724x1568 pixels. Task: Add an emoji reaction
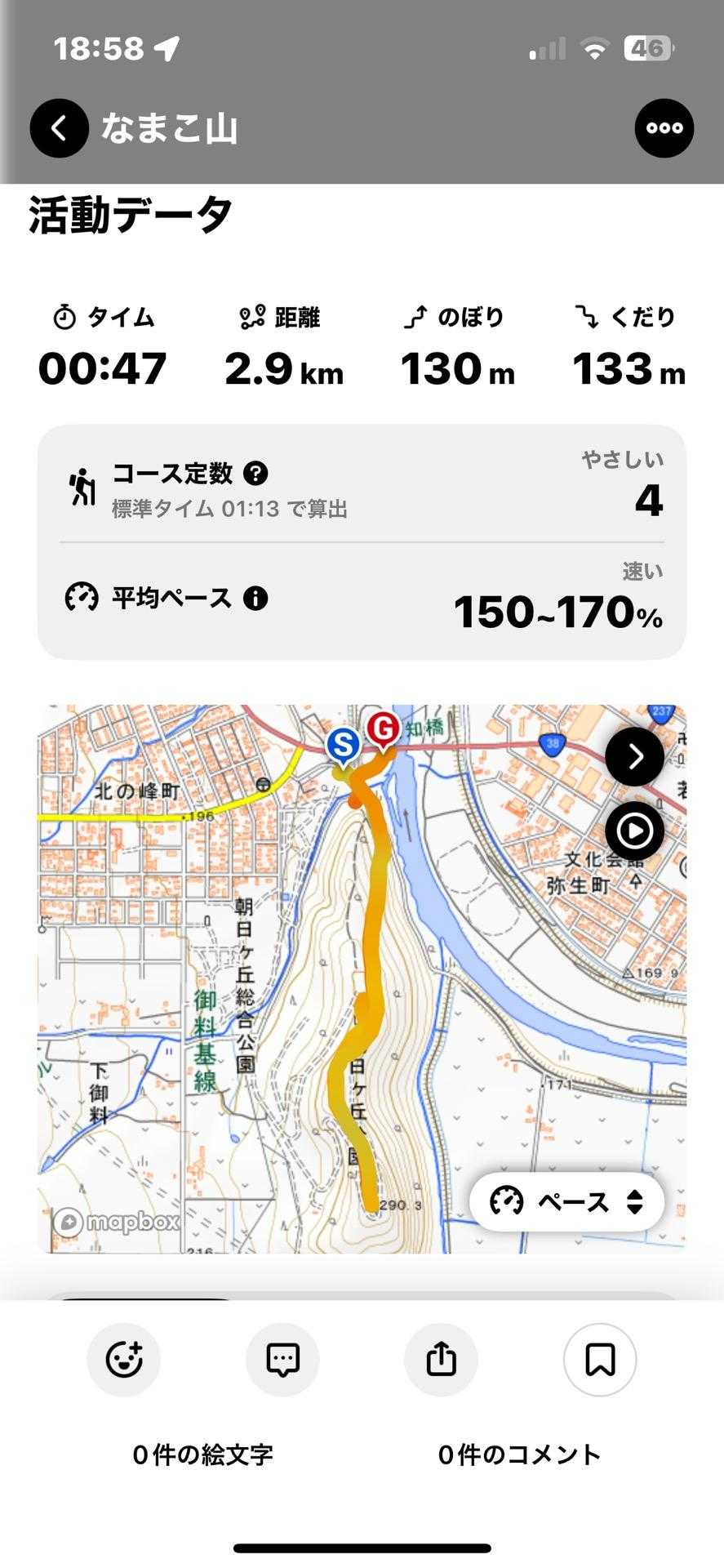tap(124, 1360)
